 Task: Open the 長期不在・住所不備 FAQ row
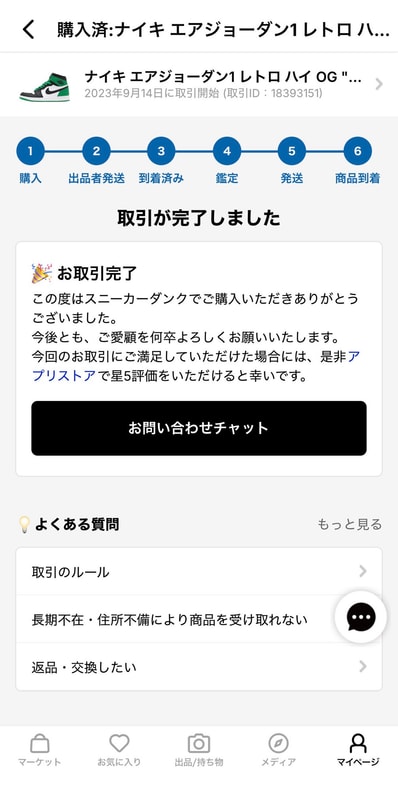(176, 619)
